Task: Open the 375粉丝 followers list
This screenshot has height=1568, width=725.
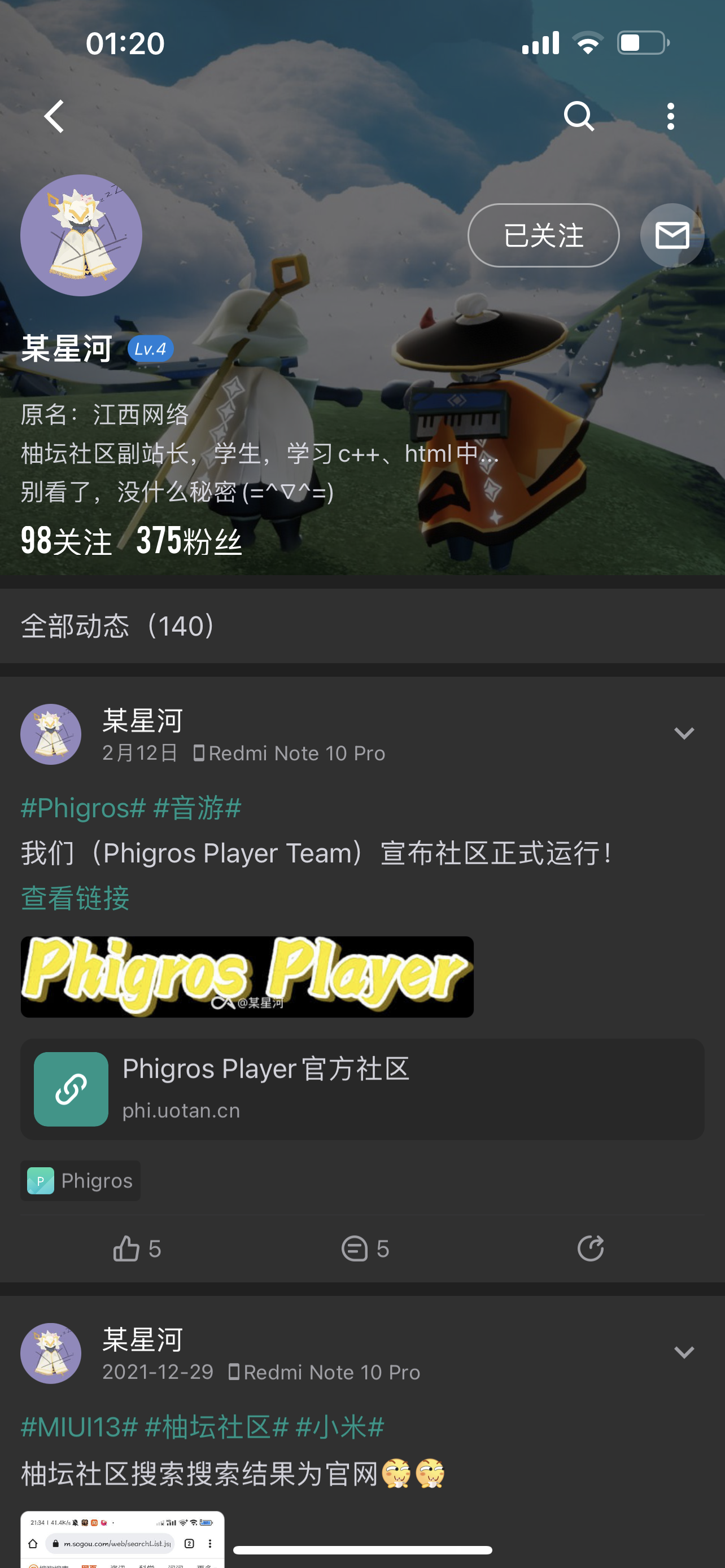Action: tap(189, 541)
